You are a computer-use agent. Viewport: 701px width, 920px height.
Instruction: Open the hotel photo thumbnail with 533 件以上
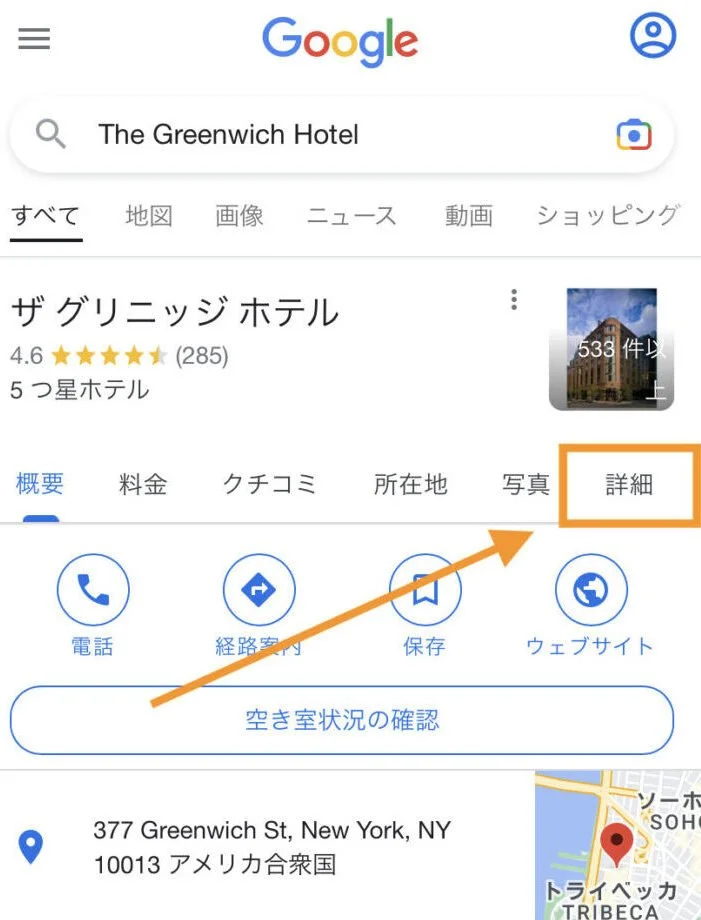[x=611, y=349]
